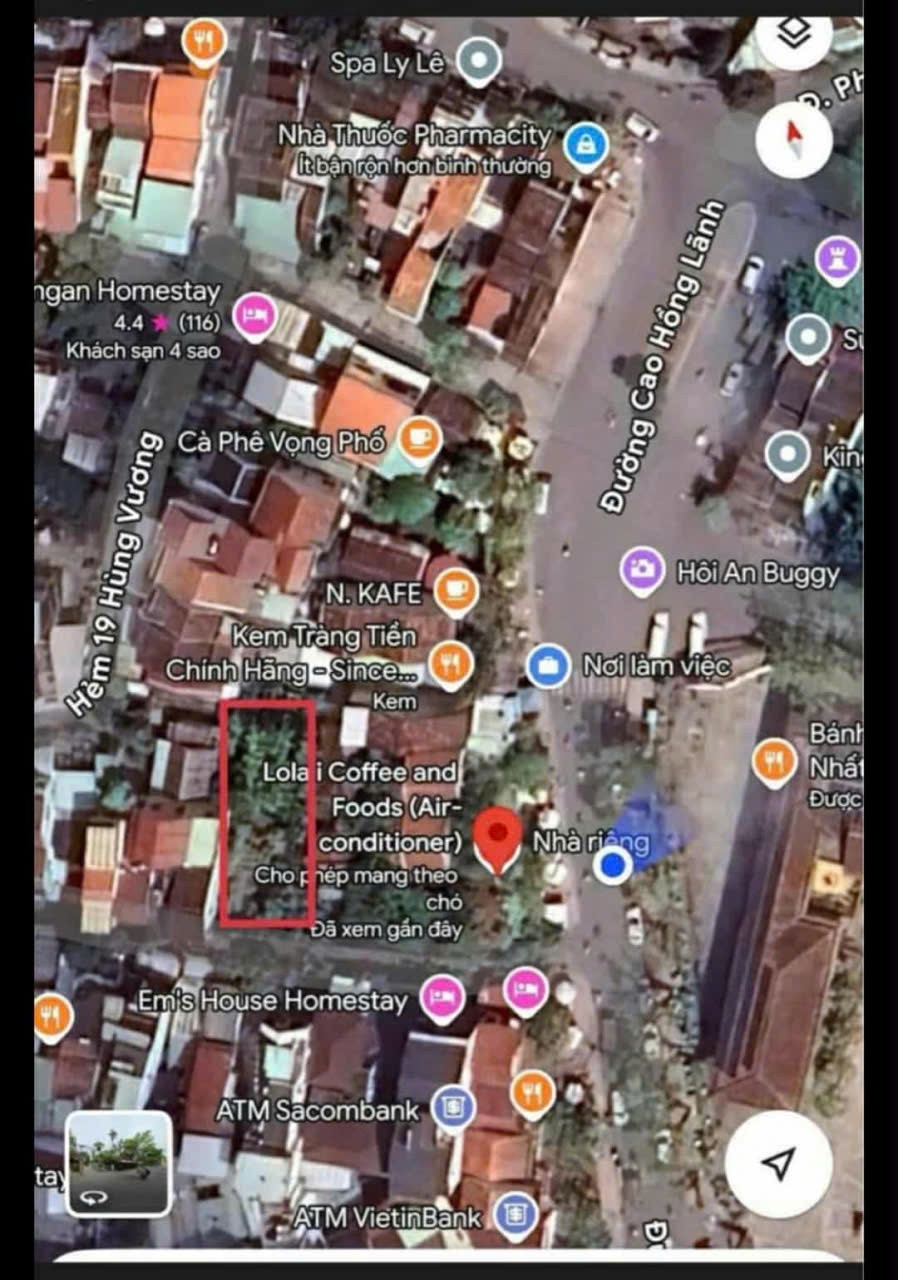Select the N. KAFE coffee marker
This screenshot has width=898, height=1280.
456,593
